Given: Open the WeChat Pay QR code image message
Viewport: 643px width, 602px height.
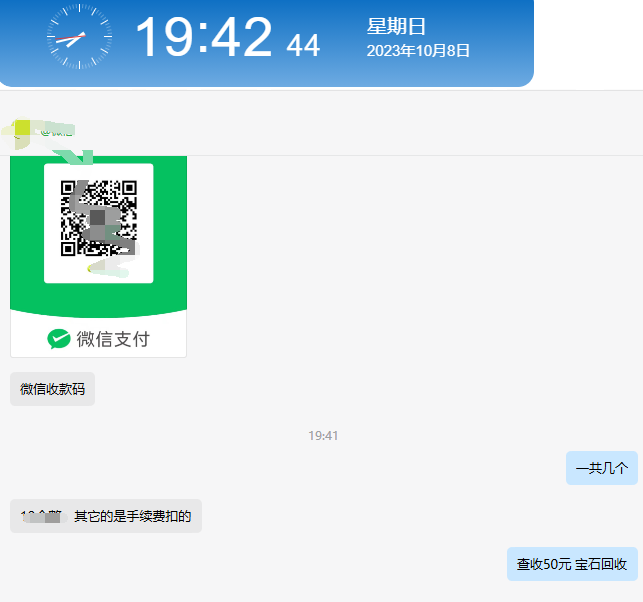Looking at the screenshot, I should pyautogui.click(x=98, y=240).
